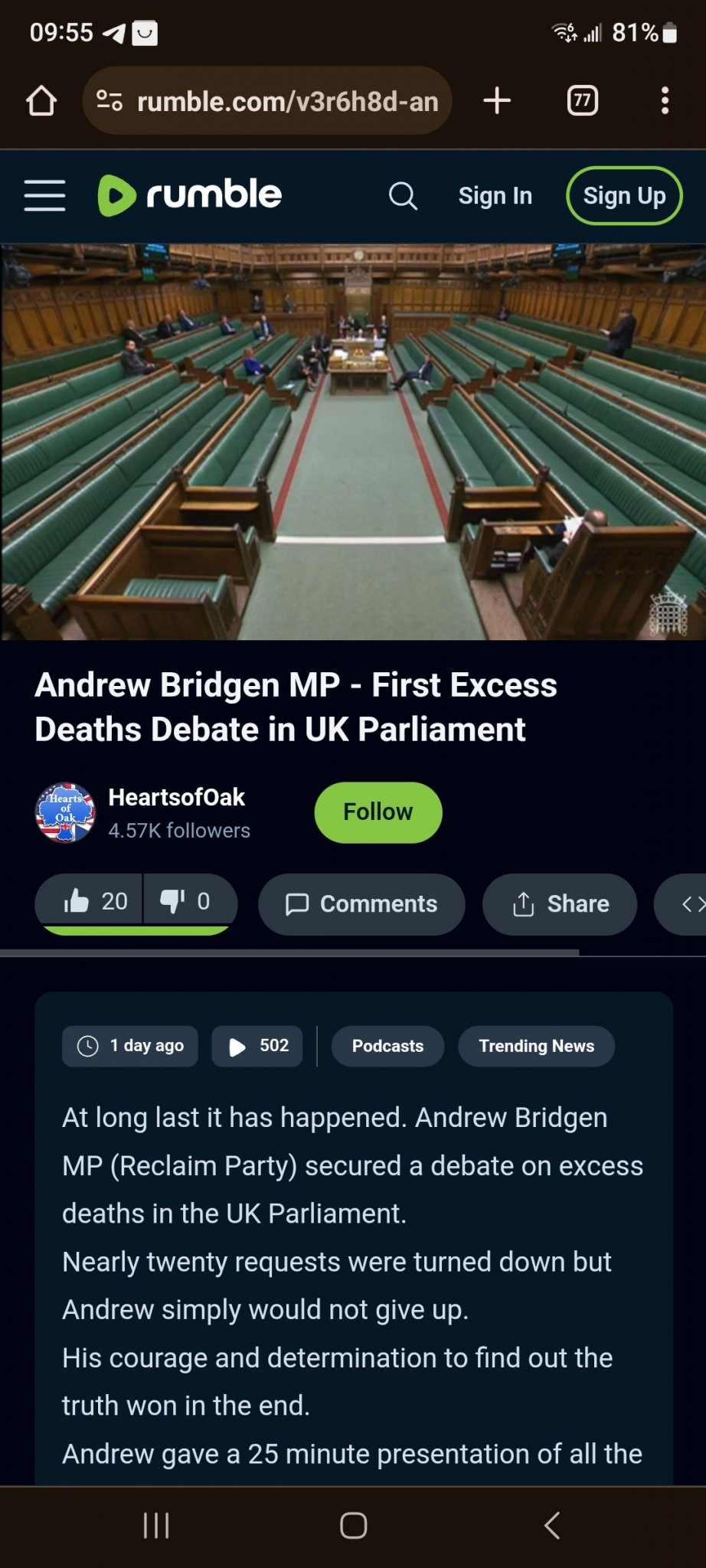Open the browser overflow menu
The image size is (706, 1568).
point(665,100)
